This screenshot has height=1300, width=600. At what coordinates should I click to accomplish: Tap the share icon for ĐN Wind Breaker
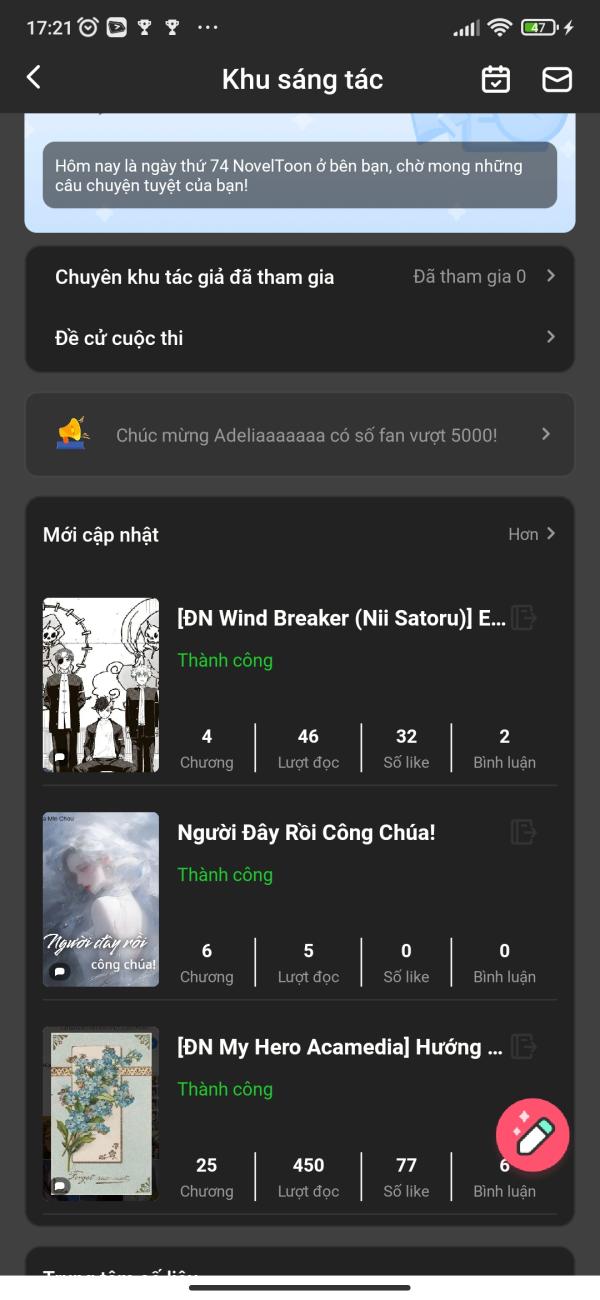(523, 618)
